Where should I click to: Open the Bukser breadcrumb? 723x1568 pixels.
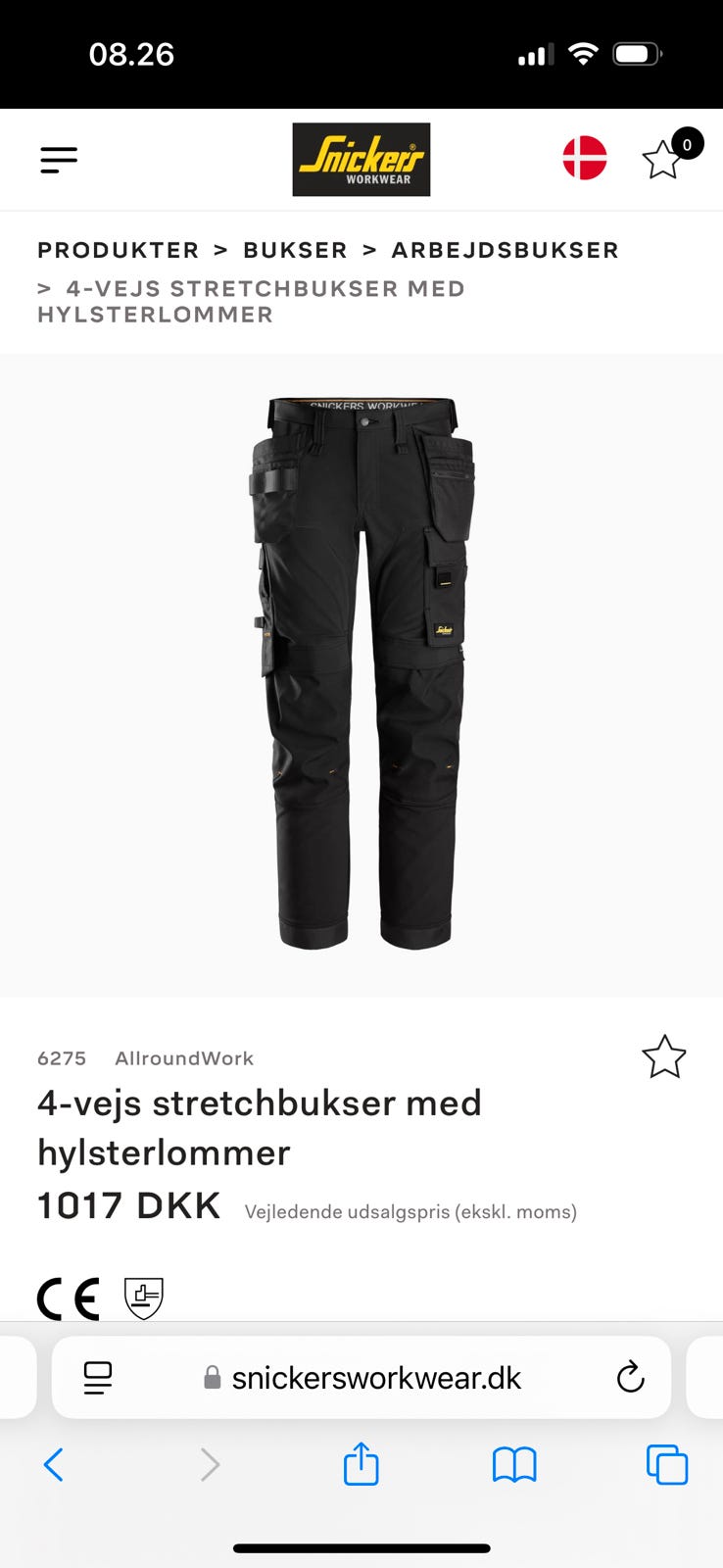(x=295, y=250)
